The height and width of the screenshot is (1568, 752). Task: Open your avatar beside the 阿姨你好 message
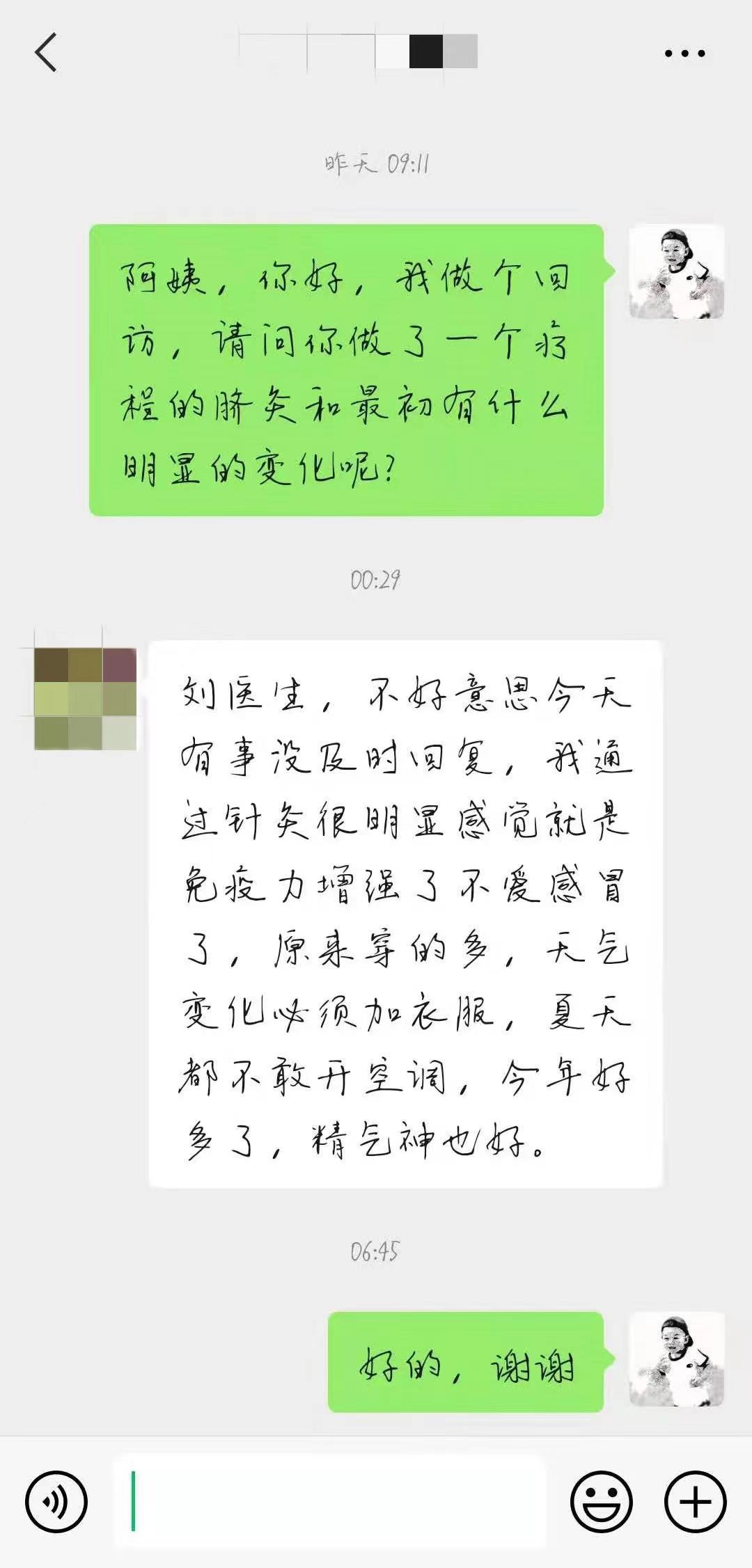[x=677, y=272]
